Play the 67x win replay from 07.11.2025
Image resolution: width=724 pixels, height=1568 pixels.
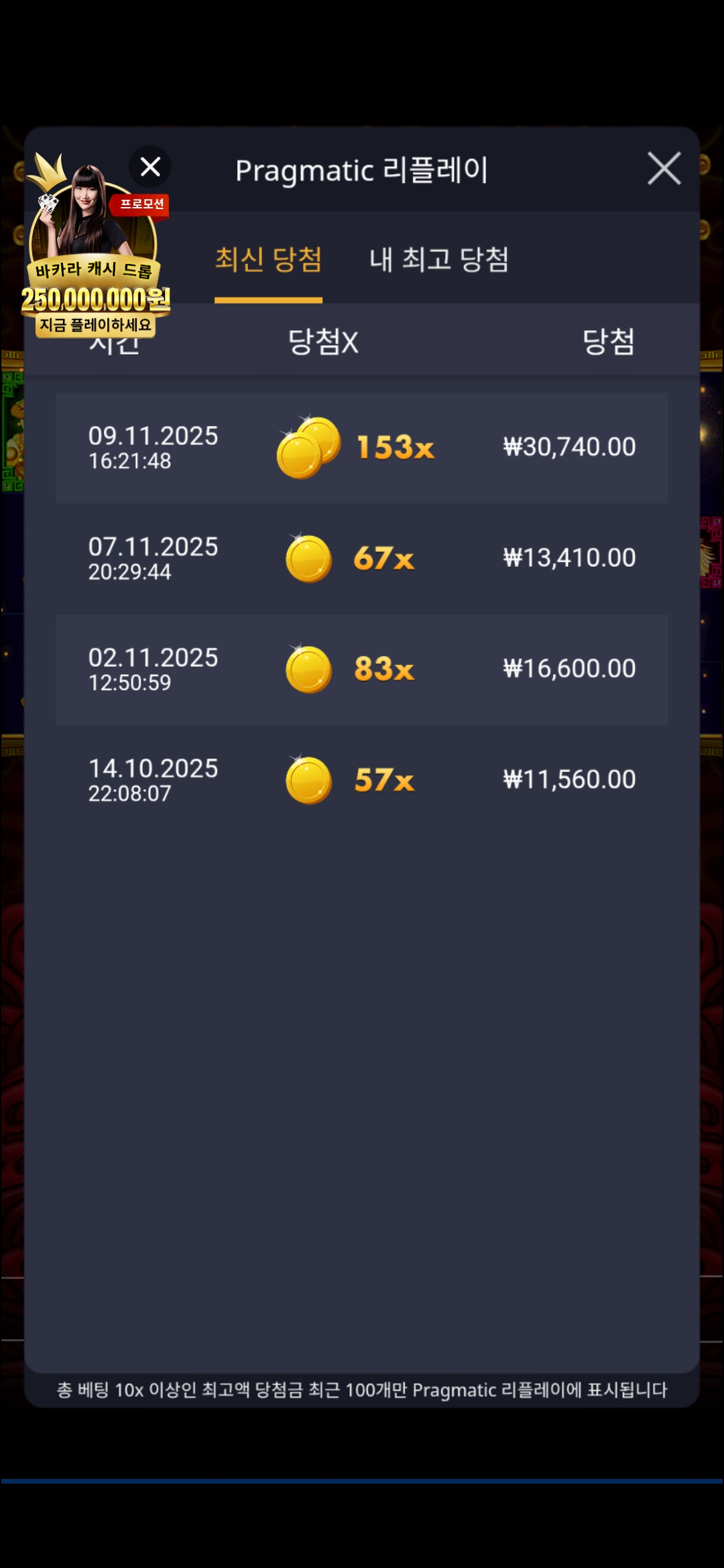pos(362,558)
